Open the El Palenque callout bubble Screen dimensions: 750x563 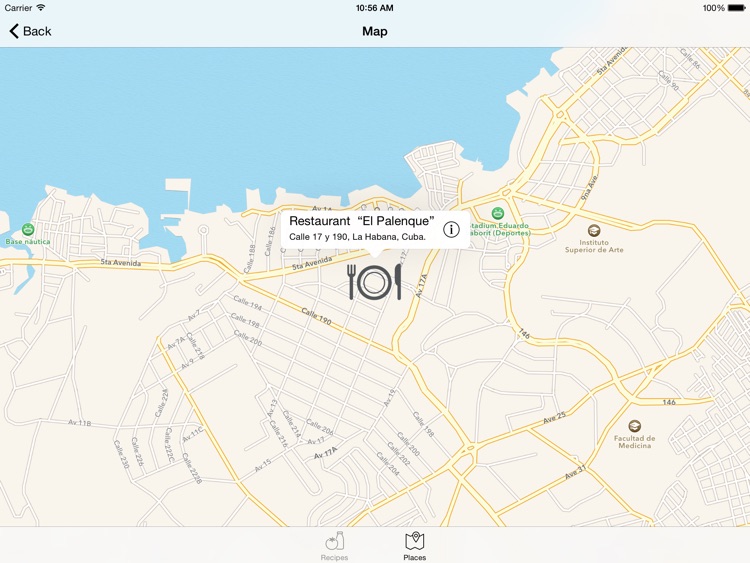point(360,228)
